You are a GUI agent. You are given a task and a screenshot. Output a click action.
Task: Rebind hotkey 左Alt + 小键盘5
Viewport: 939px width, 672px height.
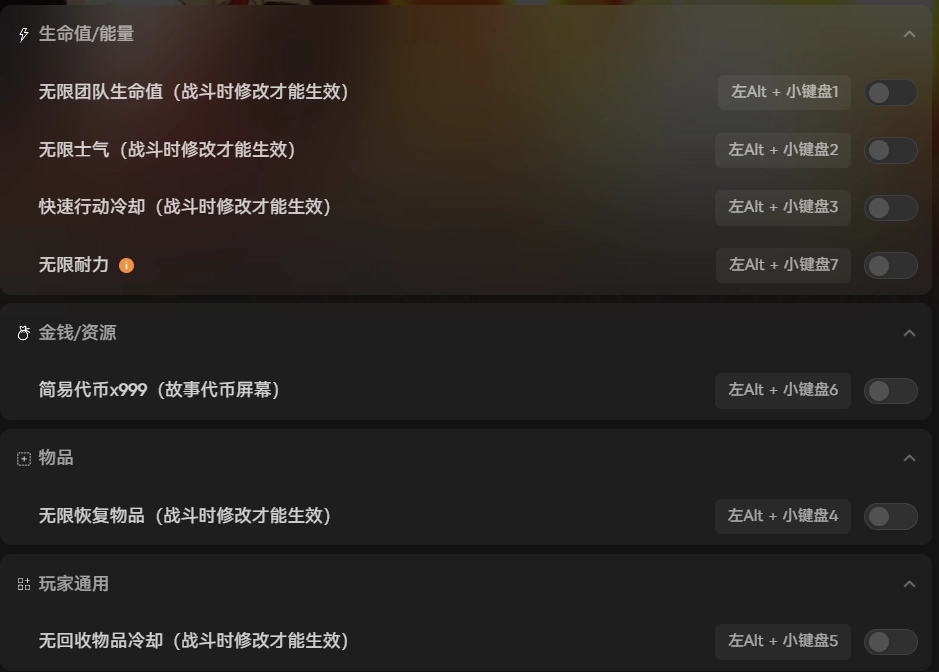(x=783, y=641)
